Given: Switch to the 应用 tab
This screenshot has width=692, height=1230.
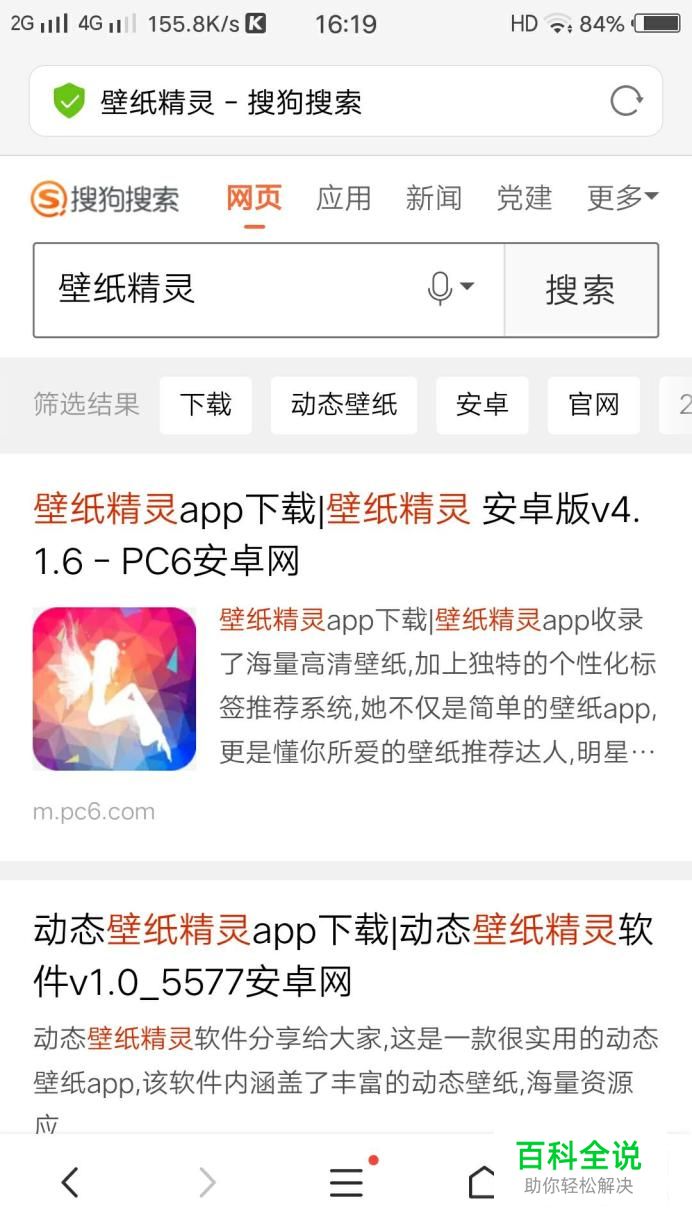Looking at the screenshot, I should (343, 198).
